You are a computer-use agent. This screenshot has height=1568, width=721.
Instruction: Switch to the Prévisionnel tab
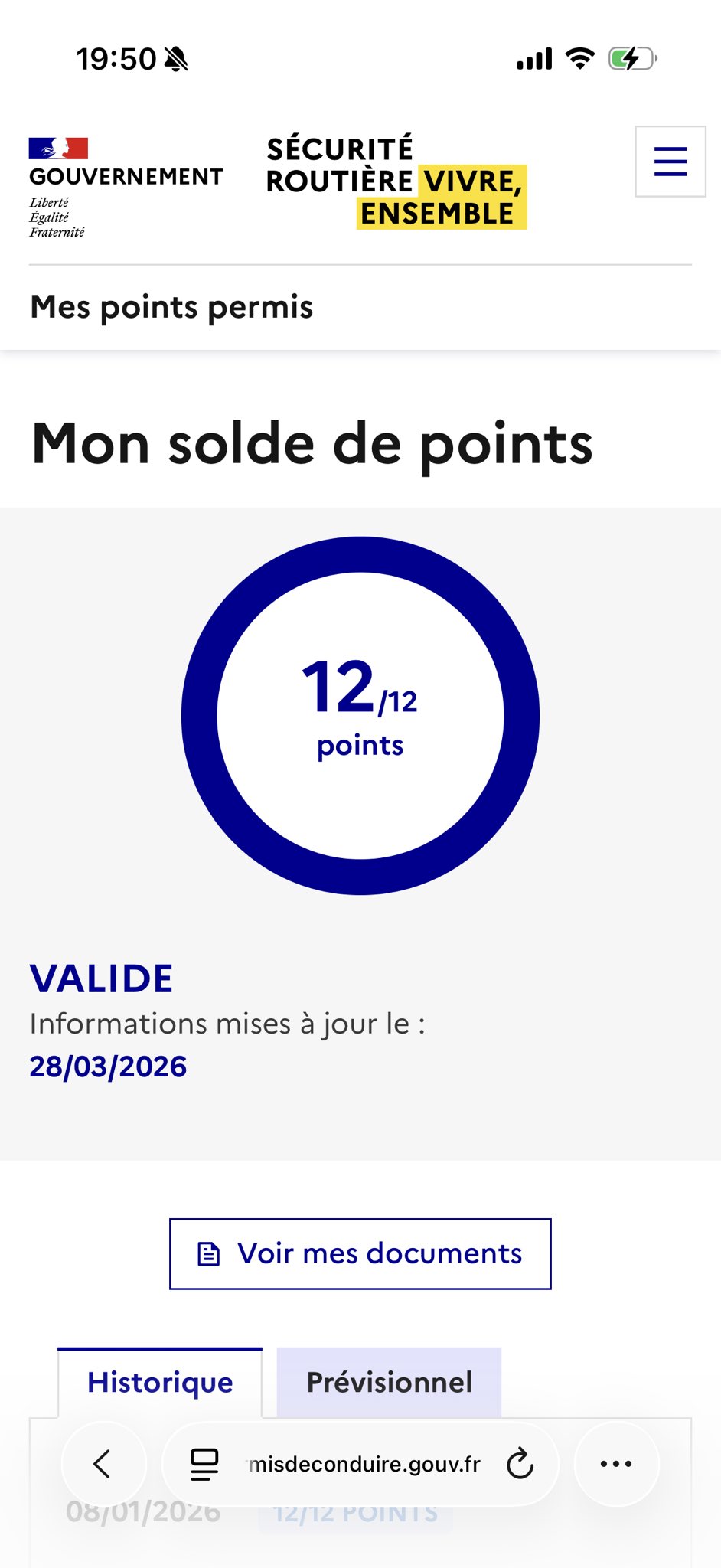[x=389, y=1383]
